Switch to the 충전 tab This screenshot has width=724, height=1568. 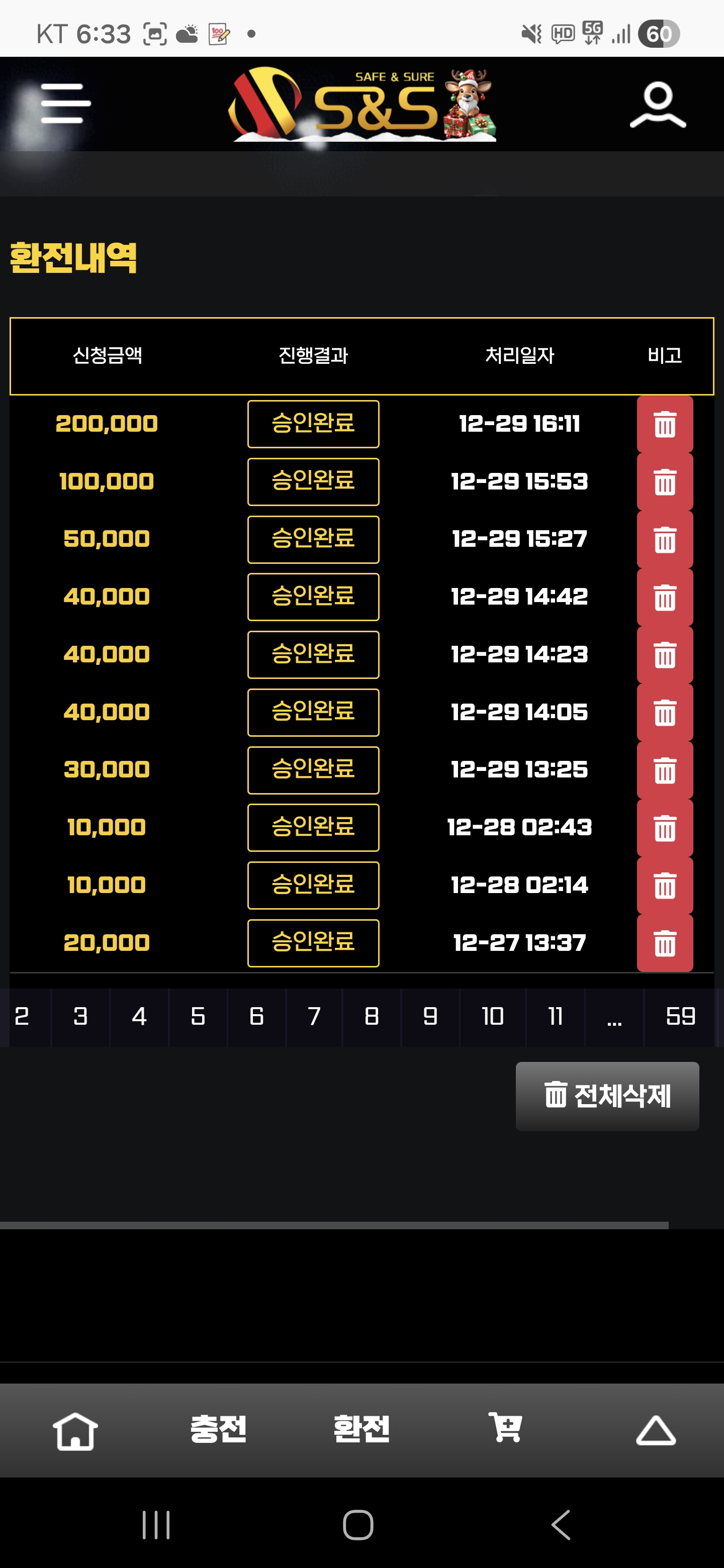218,1429
